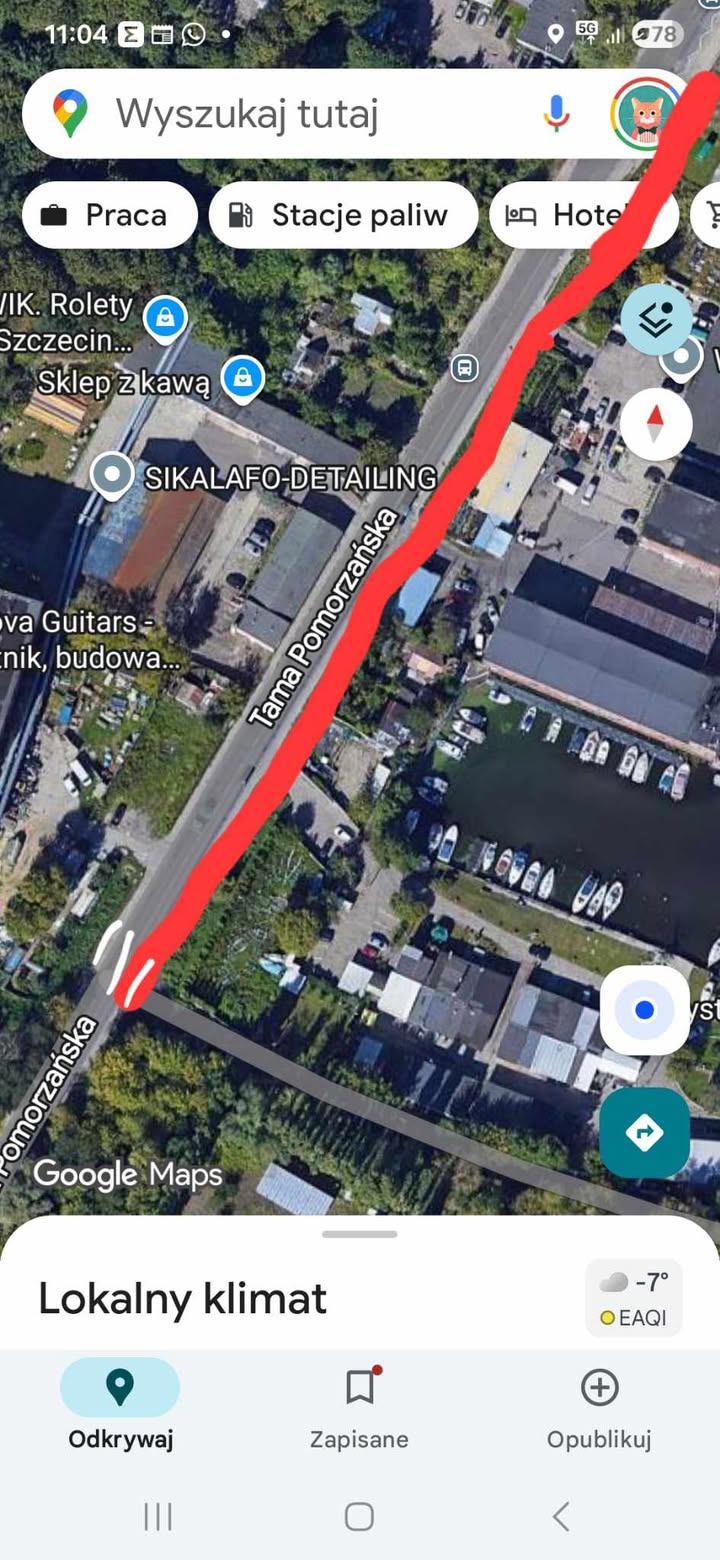The image size is (720, 1560).
Task: Select the Praca chip
Action: coord(110,215)
